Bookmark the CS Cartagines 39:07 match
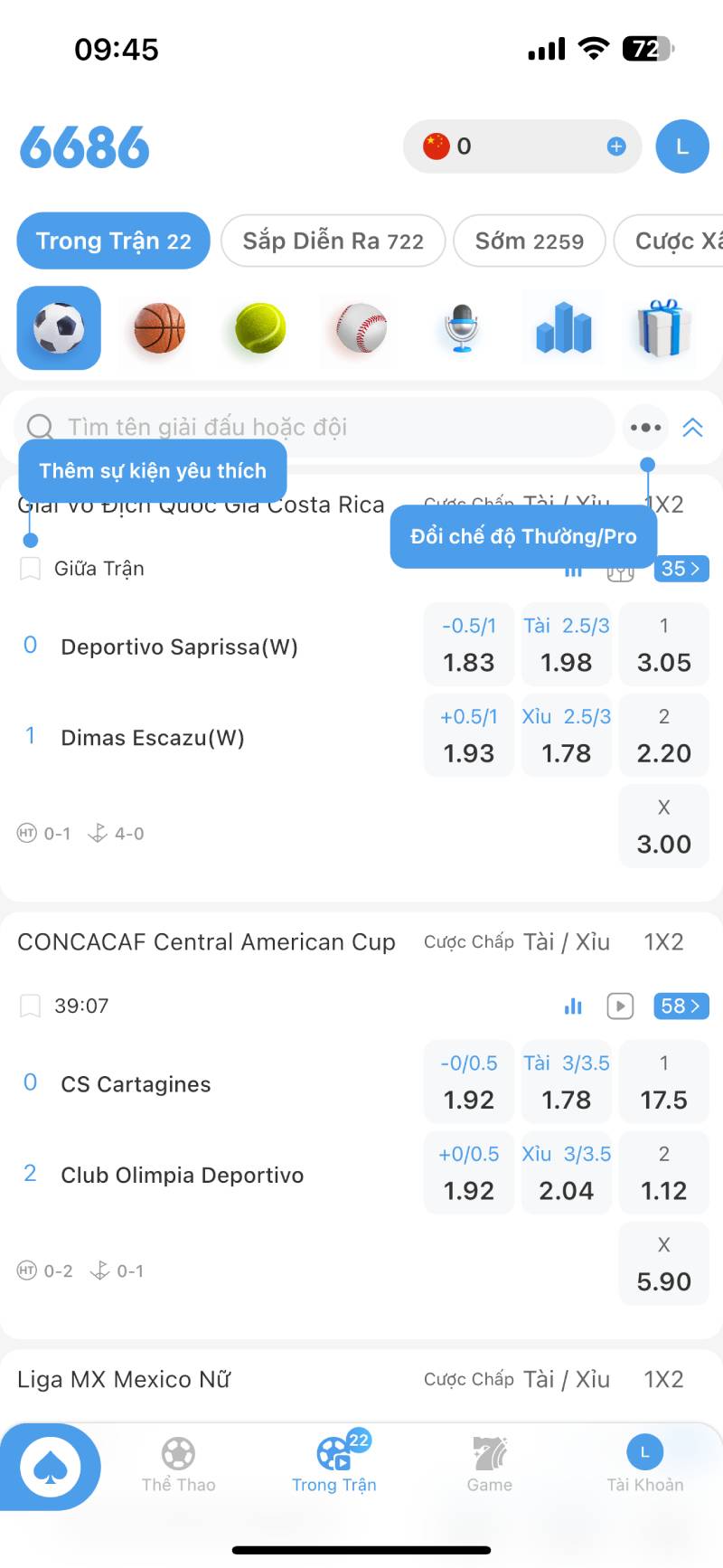 (30, 1006)
